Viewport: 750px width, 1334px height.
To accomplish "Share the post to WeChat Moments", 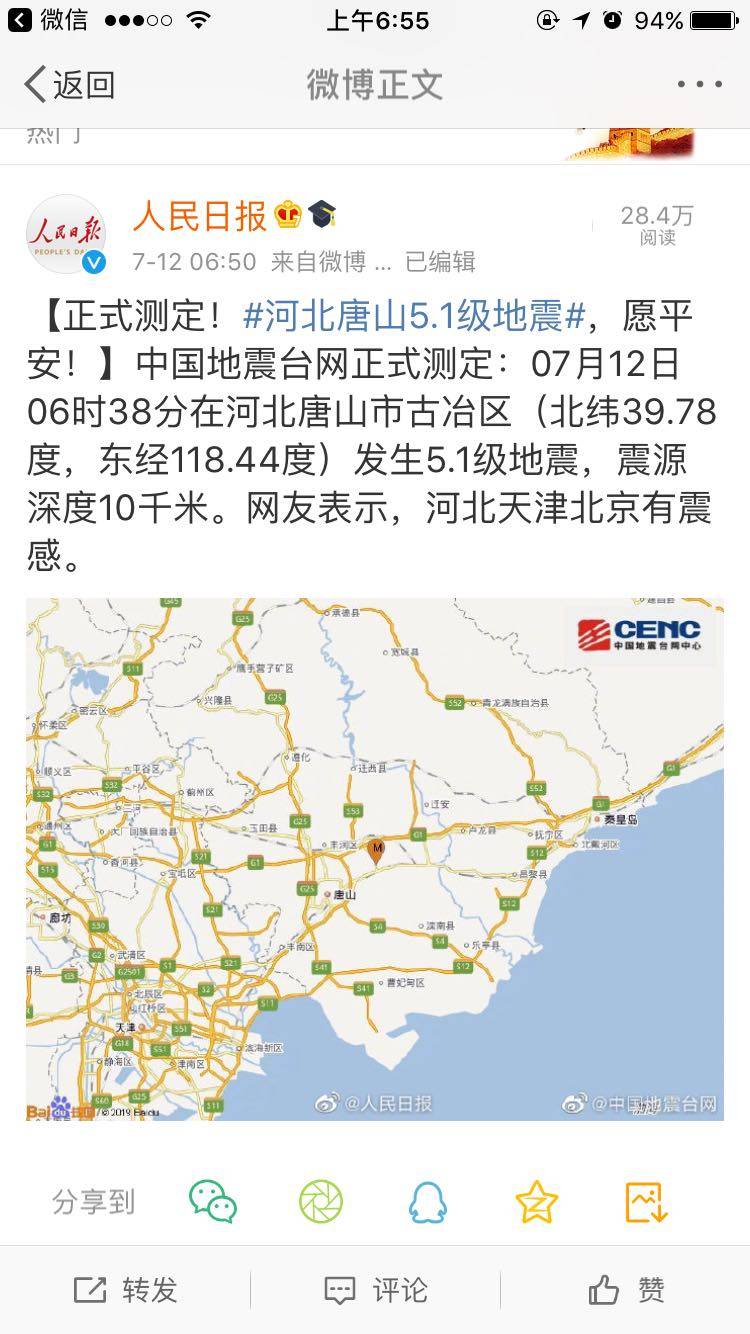I will [x=320, y=1201].
